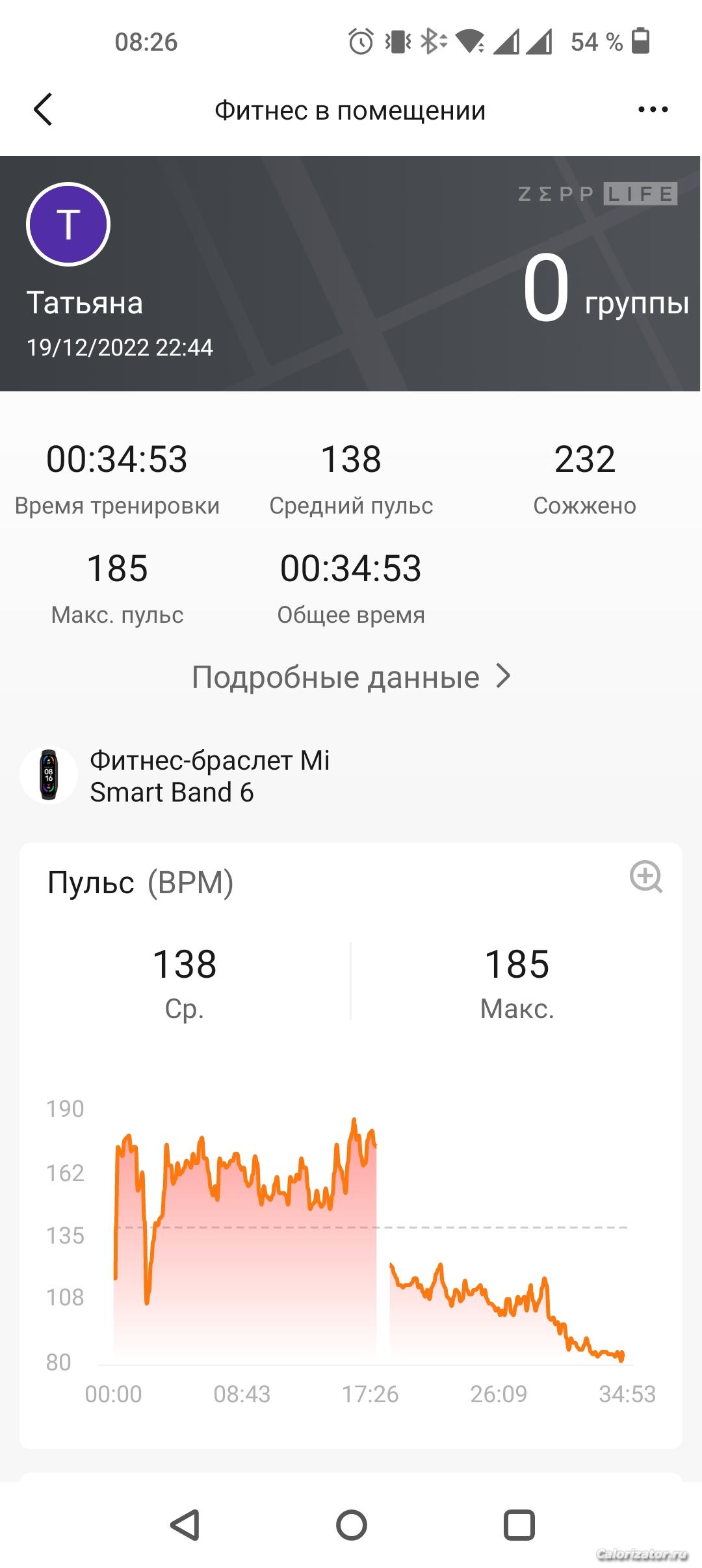Tap Татьяна's profile avatar
702x1568 pixels.
[x=68, y=224]
